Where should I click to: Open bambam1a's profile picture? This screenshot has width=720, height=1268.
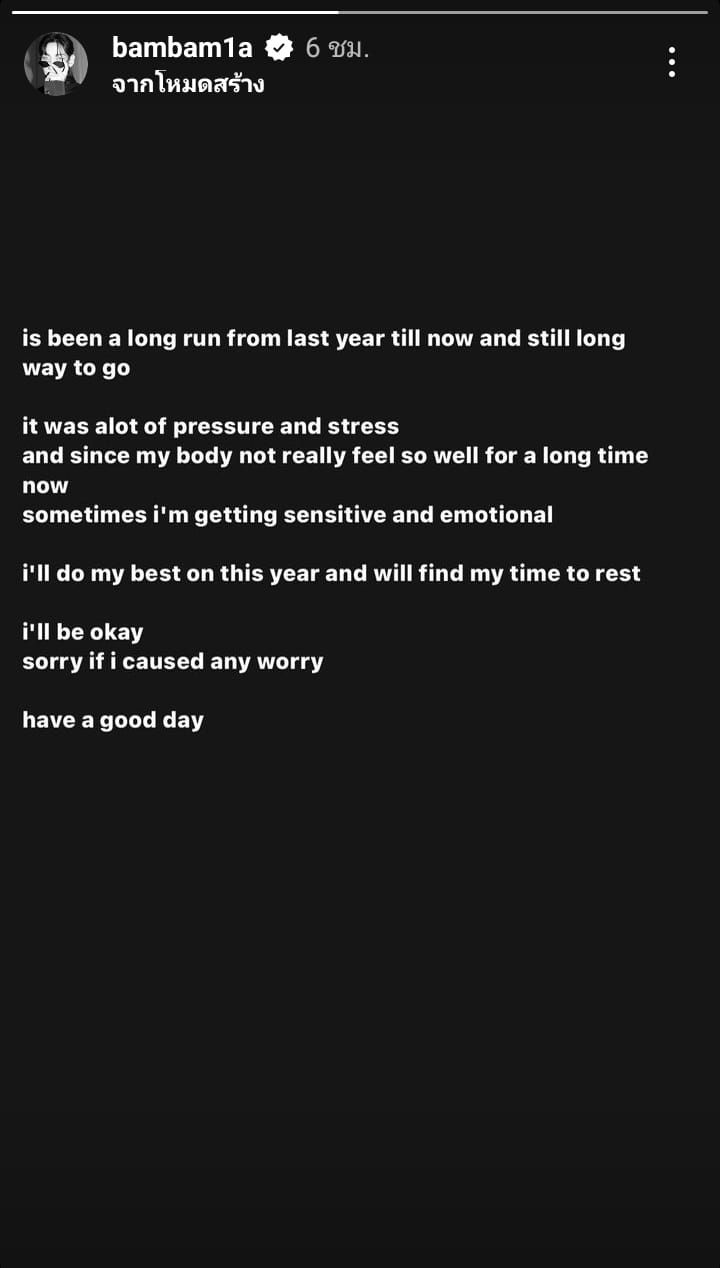pyautogui.click(x=56, y=63)
